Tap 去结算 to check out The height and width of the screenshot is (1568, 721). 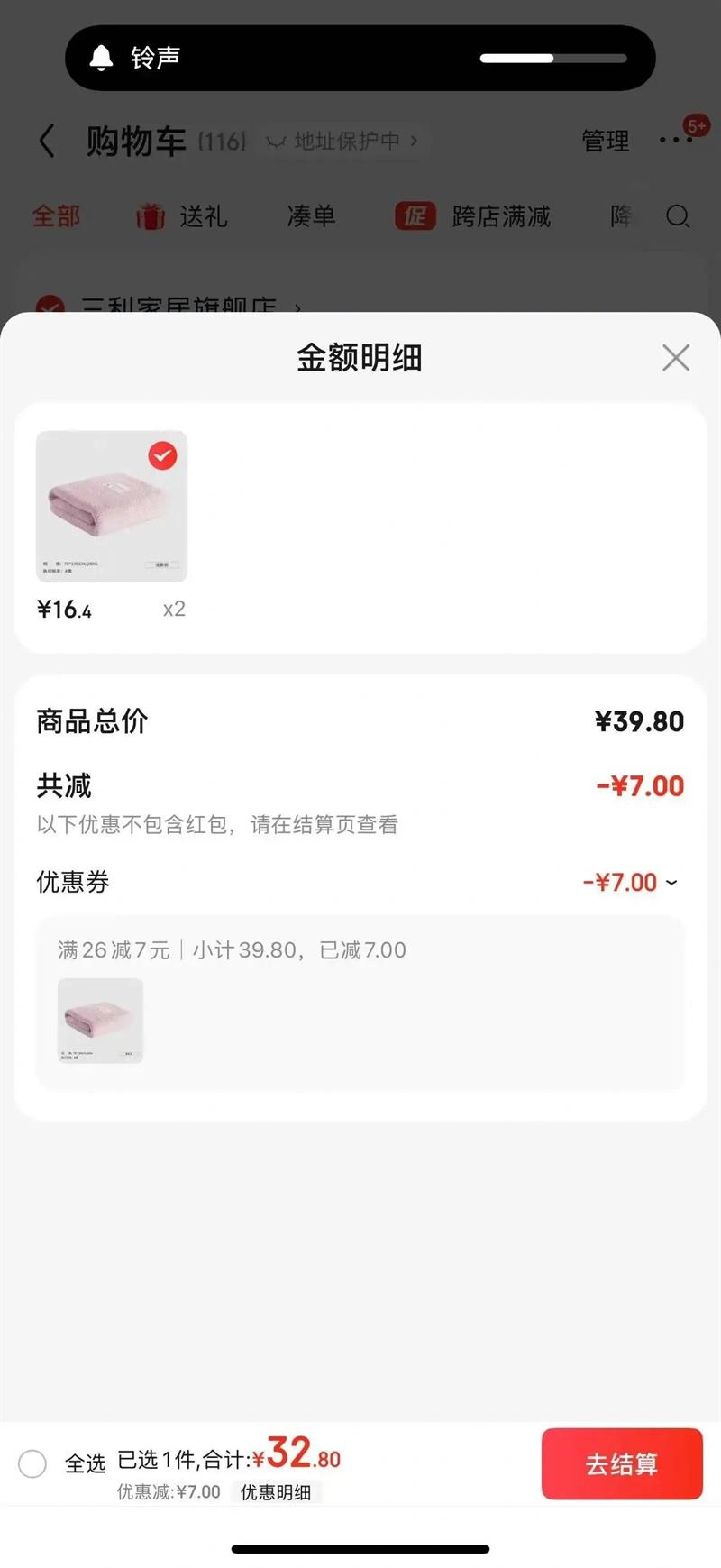[x=621, y=1463]
